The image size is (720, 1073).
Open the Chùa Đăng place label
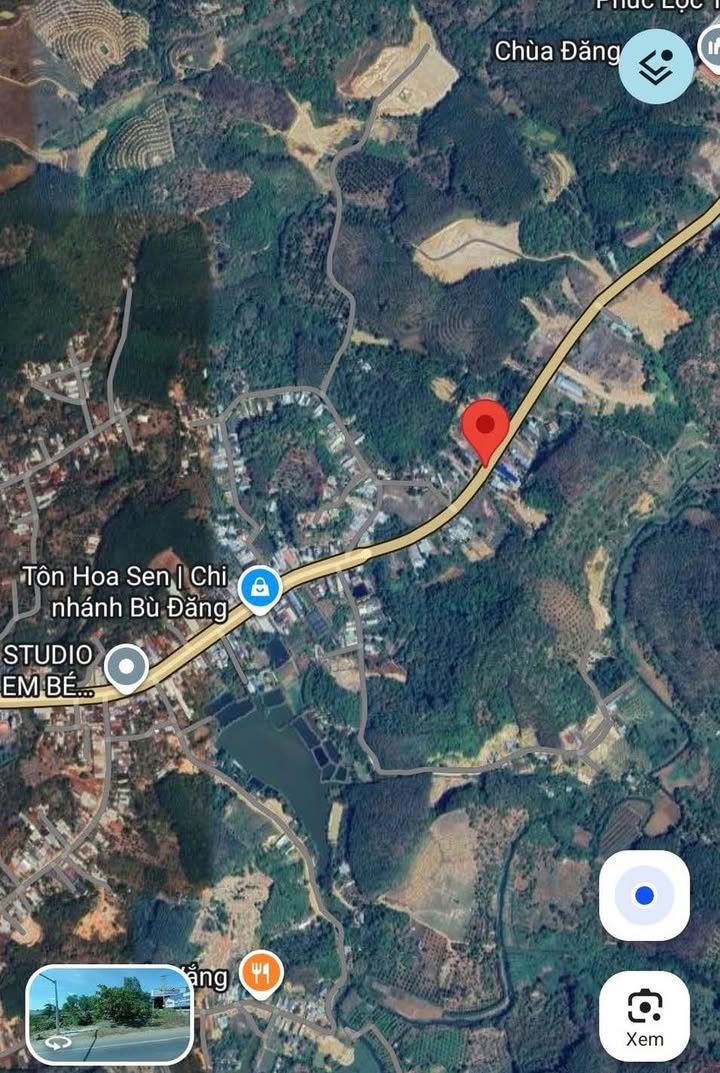pos(557,50)
